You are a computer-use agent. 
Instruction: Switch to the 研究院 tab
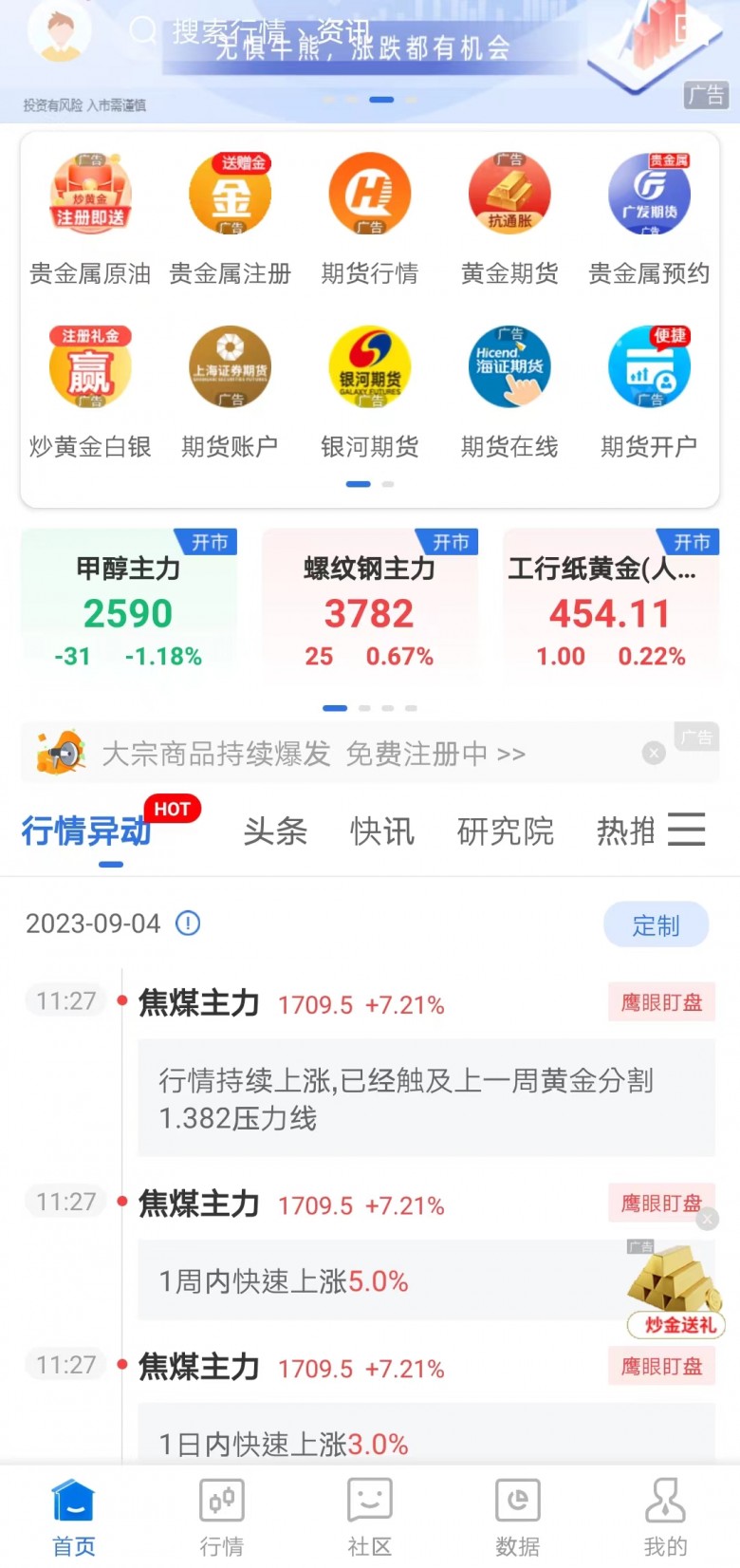(x=505, y=831)
